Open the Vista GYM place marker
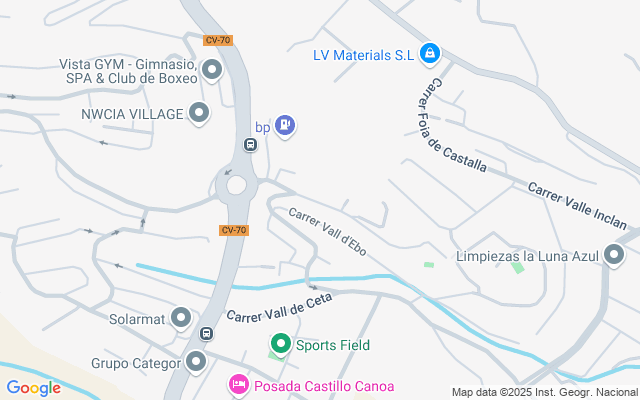Viewport: 640px width, 400px height. 212,71
